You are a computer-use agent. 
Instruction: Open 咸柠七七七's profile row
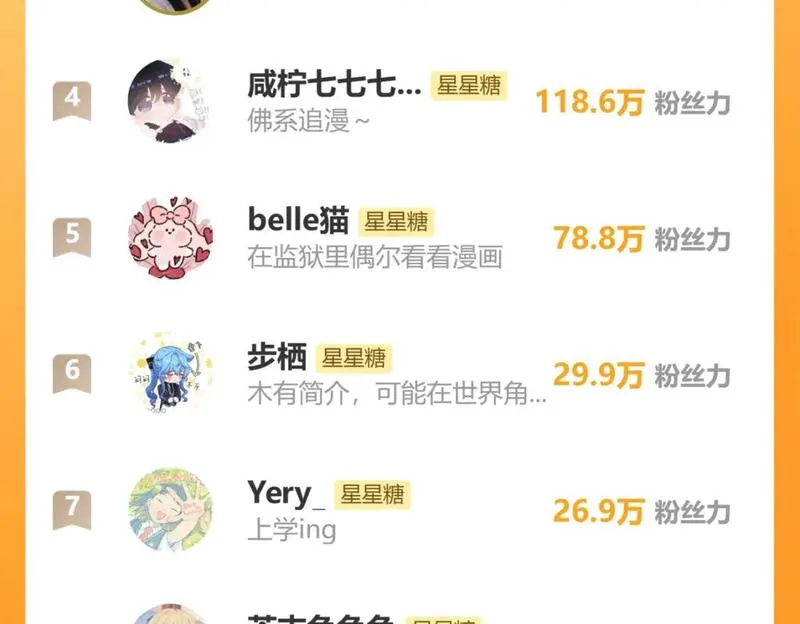tap(334, 87)
